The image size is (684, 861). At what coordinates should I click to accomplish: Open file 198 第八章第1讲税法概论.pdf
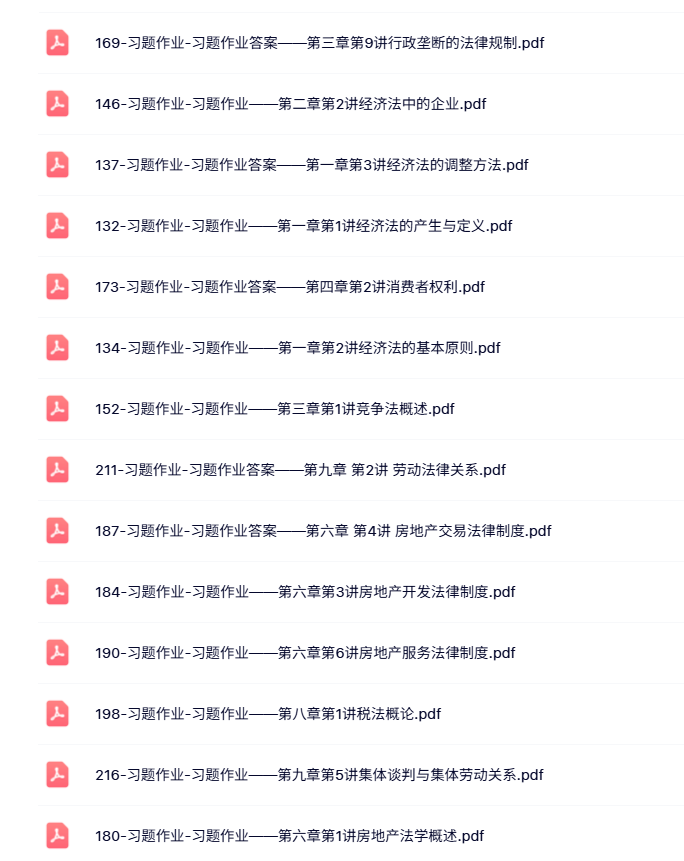click(267, 714)
